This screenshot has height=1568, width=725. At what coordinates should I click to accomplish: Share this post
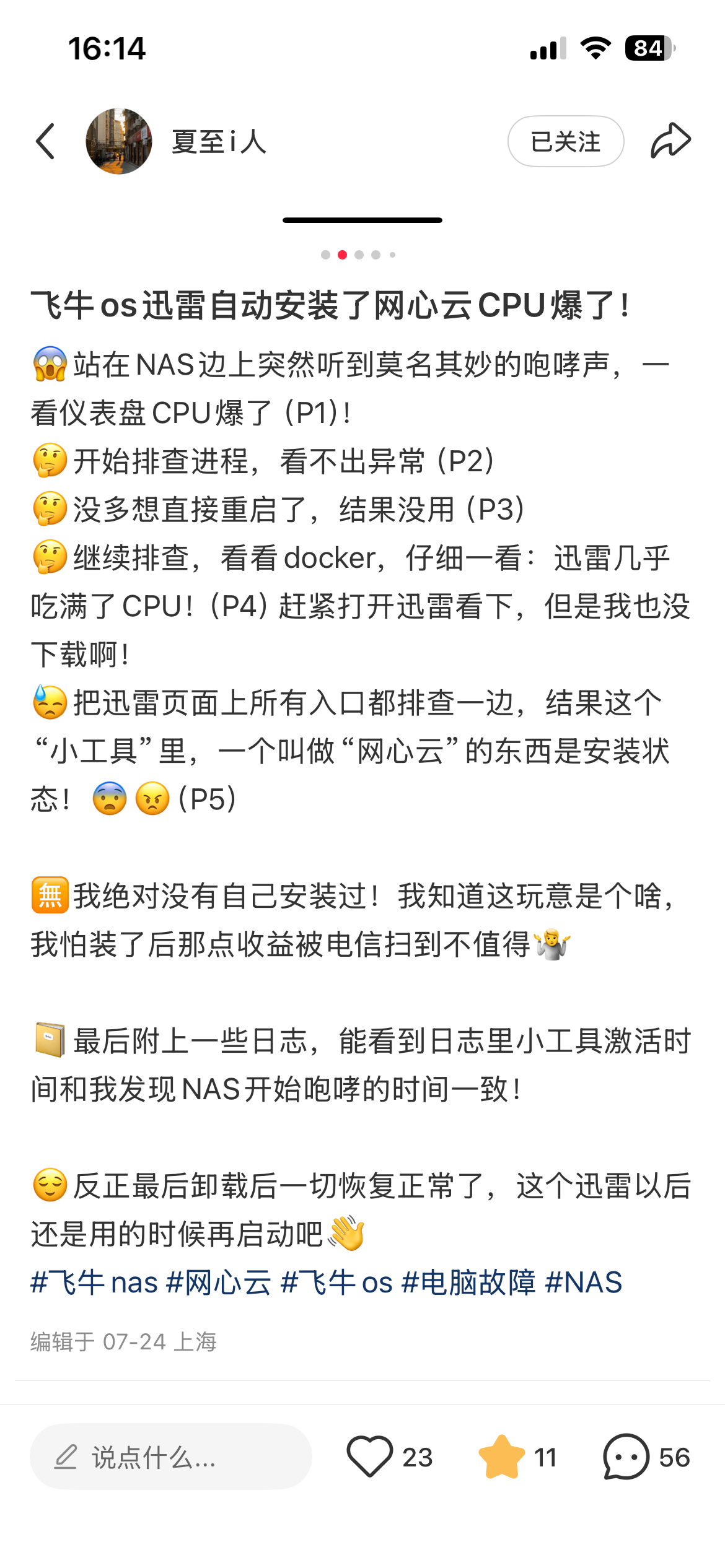tap(670, 141)
